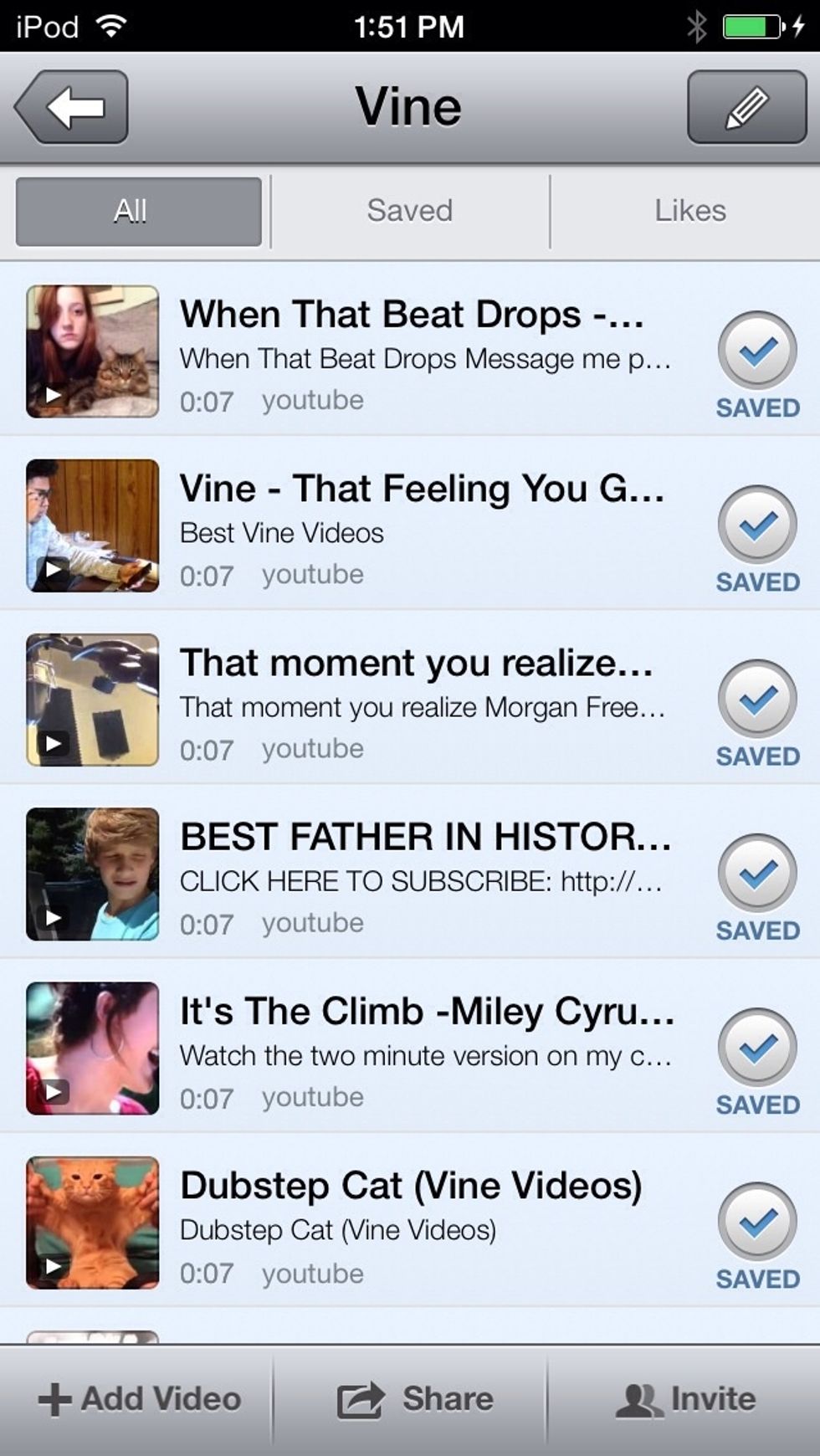Toggle saved checkmark for Dubstep Cat
This screenshot has width=820, height=1456.
(757, 1236)
